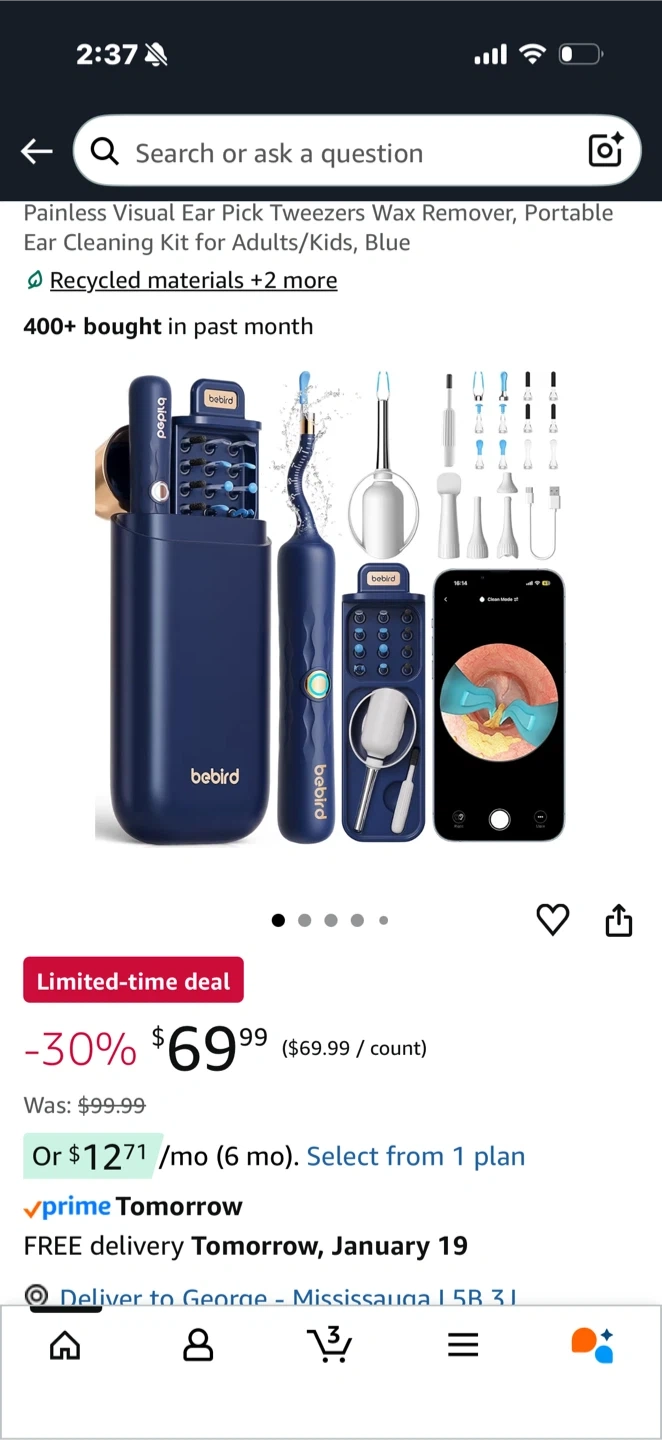Go back using the back arrow
Image resolution: width=662 pixels, height=1440 pixels.
[37, 151]
